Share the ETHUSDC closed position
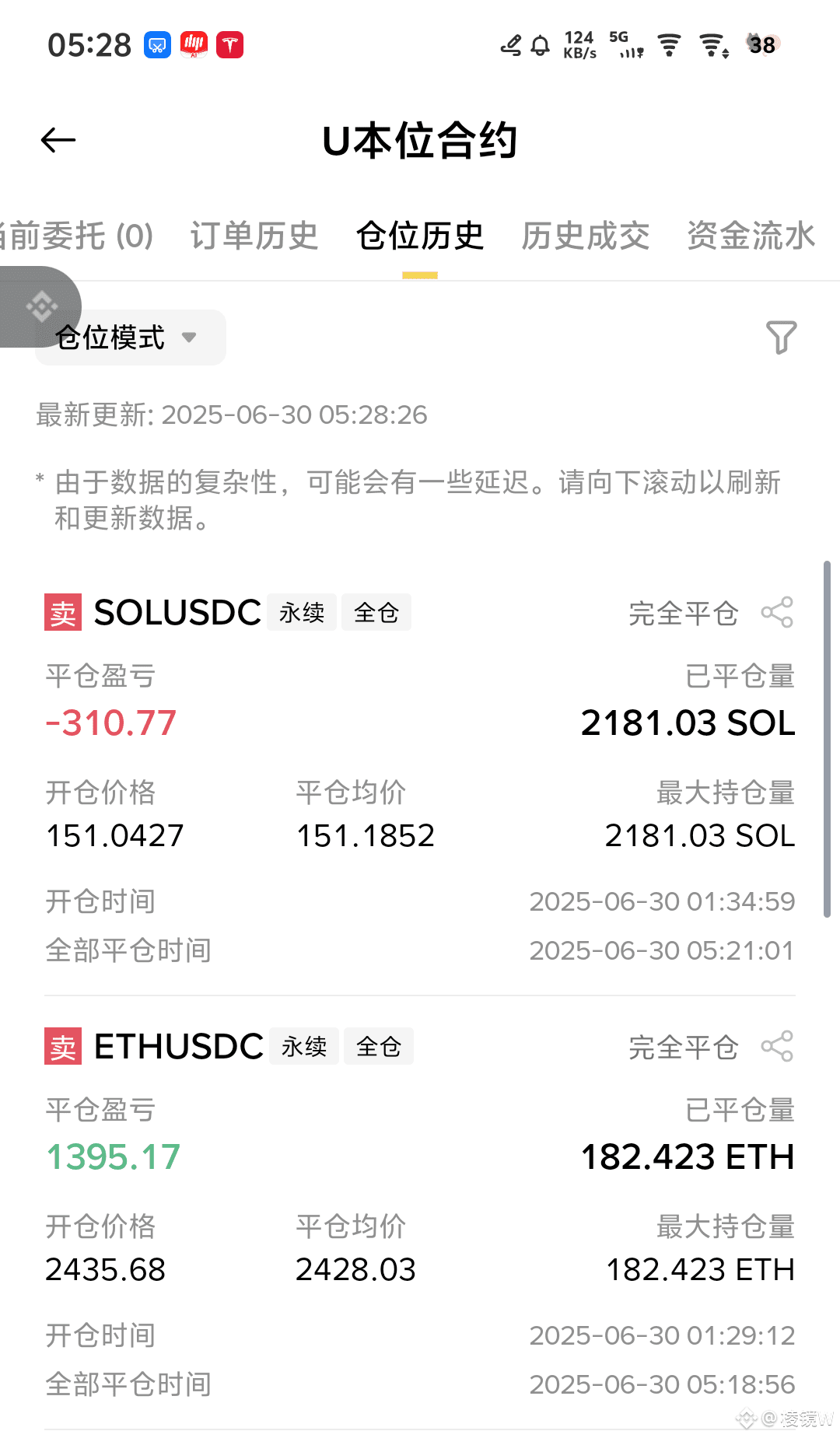Screen dimensions: 840x1438 click(777, 1047)
